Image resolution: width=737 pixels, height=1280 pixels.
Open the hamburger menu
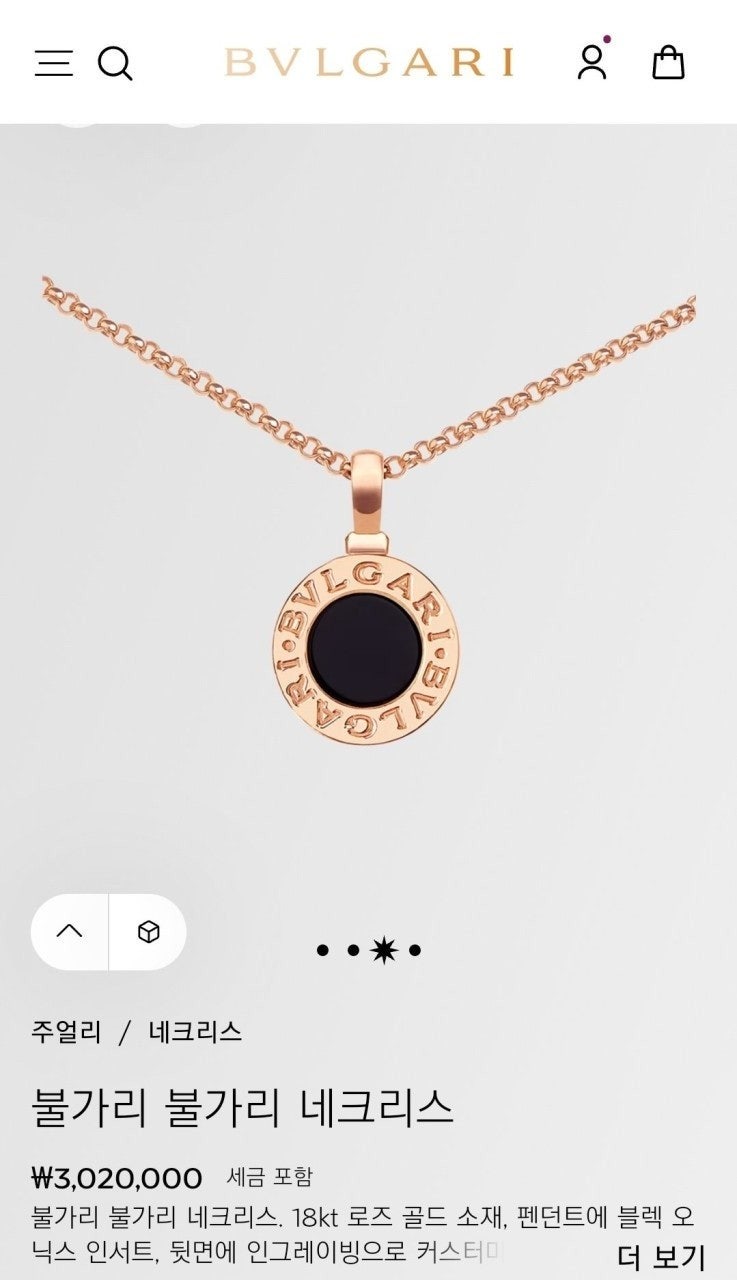[x=54, y=63]
